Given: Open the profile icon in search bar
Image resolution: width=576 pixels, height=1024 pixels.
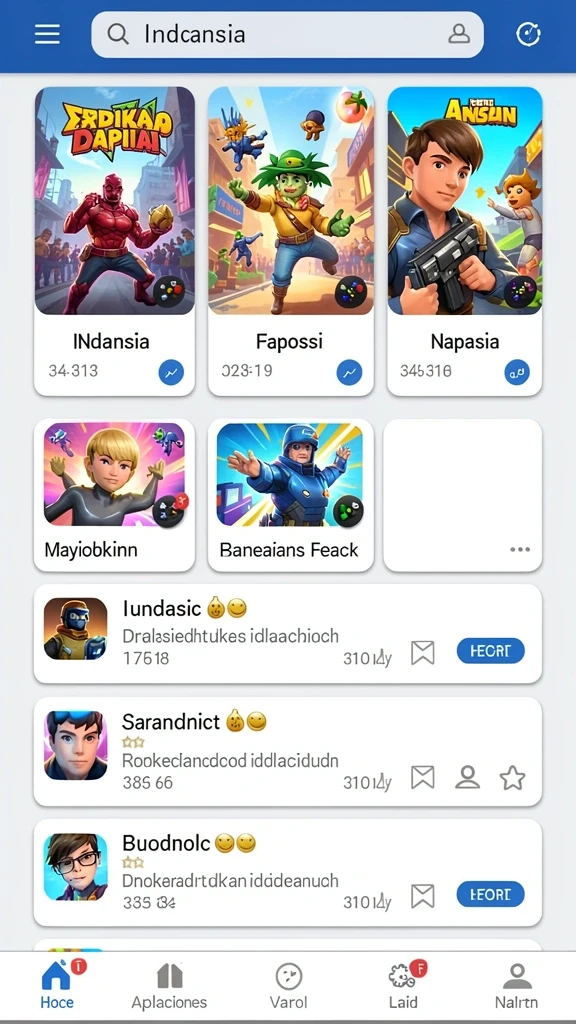Looking at the screenshot, I should point(459,34).
